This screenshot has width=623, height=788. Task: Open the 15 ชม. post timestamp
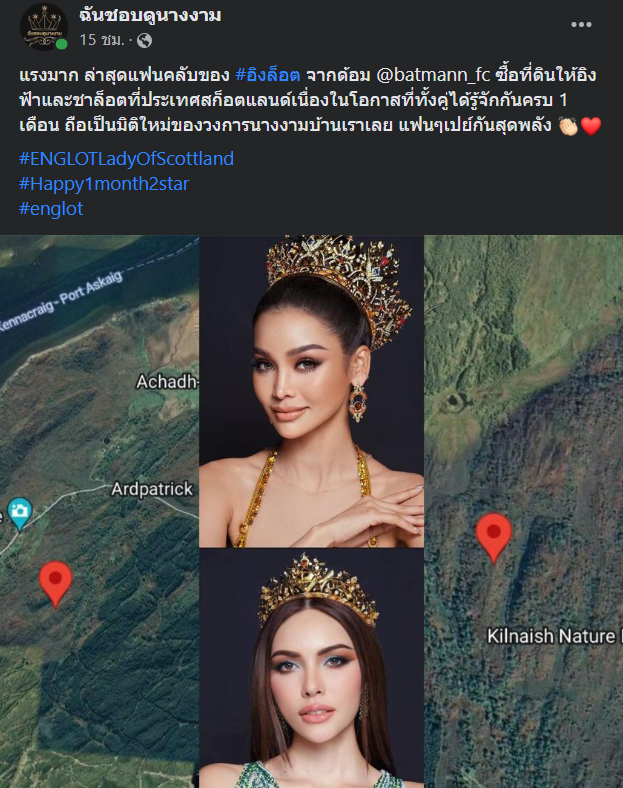(101, 40)
